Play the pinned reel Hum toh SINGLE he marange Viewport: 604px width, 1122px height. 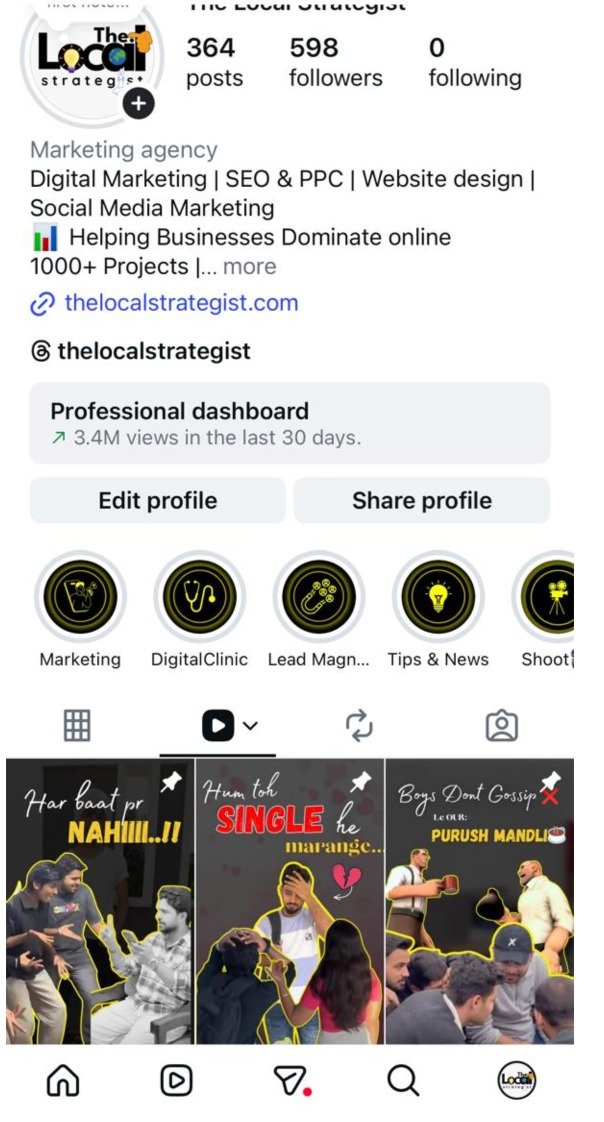pyautogui.click(x=289, y=900)
